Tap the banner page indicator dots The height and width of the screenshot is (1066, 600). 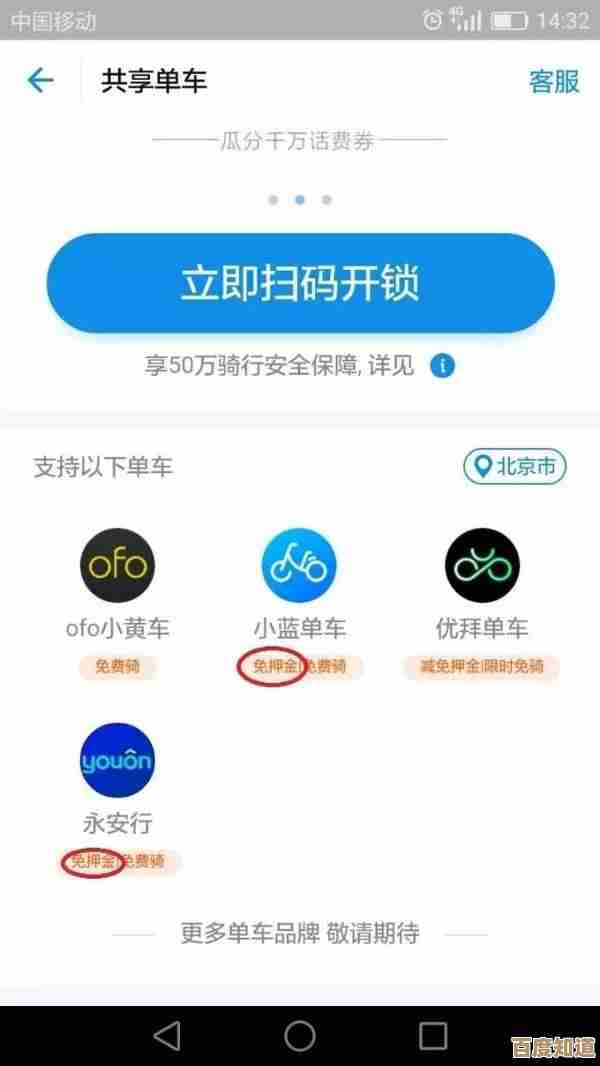(299, 200)
